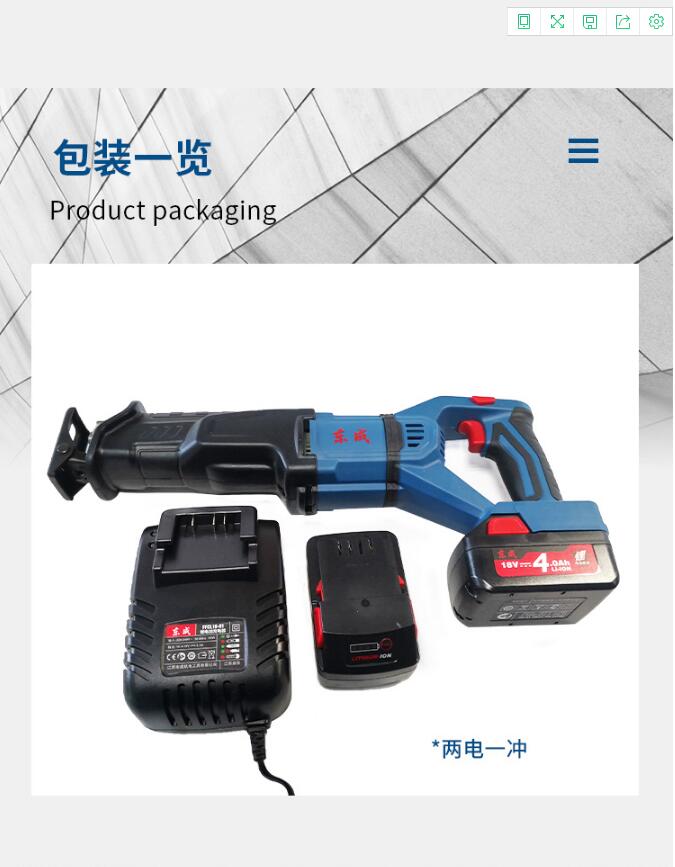Open the settings gear
This screenshot has width=675, height=867.
click(656, 22)
